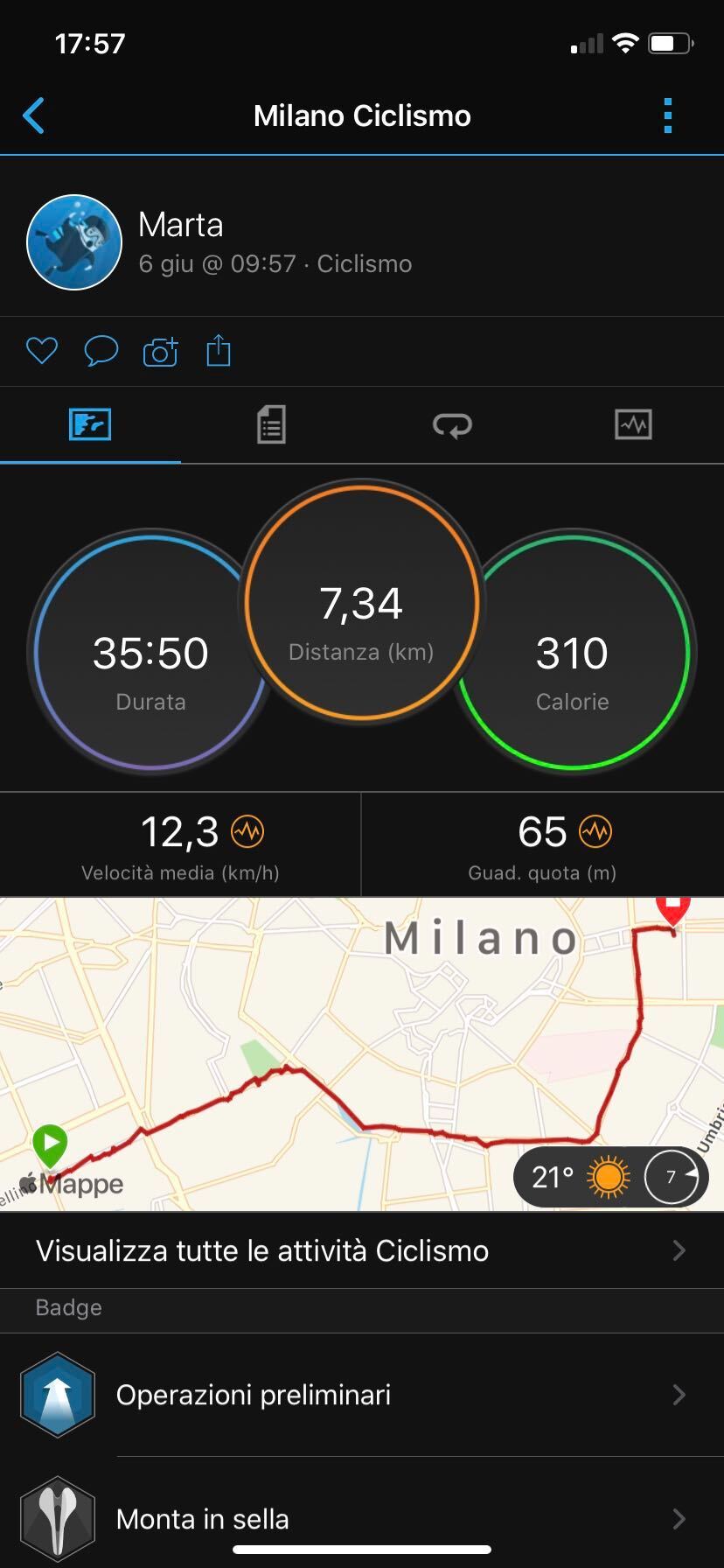724x1568 pixels.
Task: Share this cycling activity
Action: [x=219, y=351]
